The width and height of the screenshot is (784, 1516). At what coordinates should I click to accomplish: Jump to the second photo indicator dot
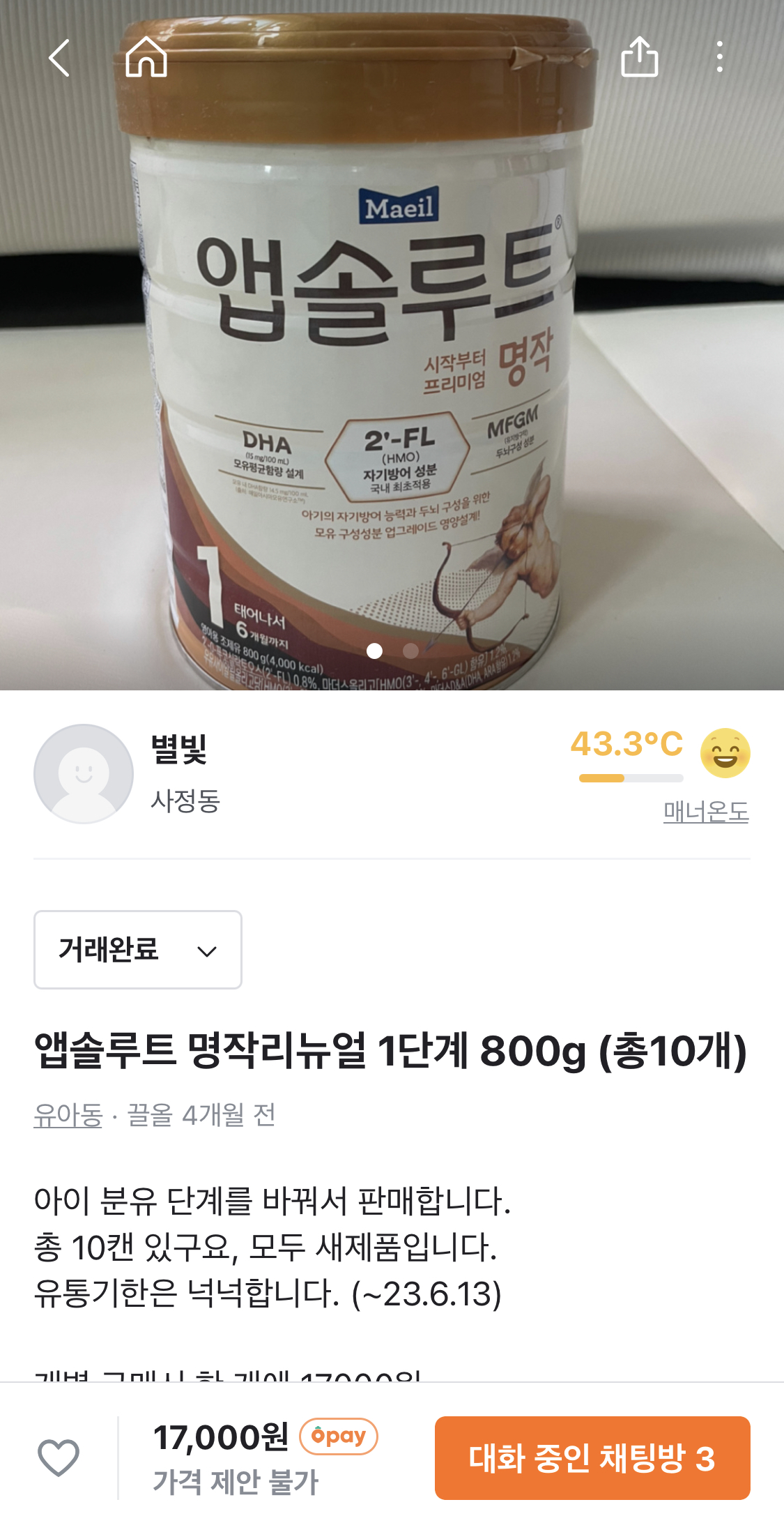411,651
